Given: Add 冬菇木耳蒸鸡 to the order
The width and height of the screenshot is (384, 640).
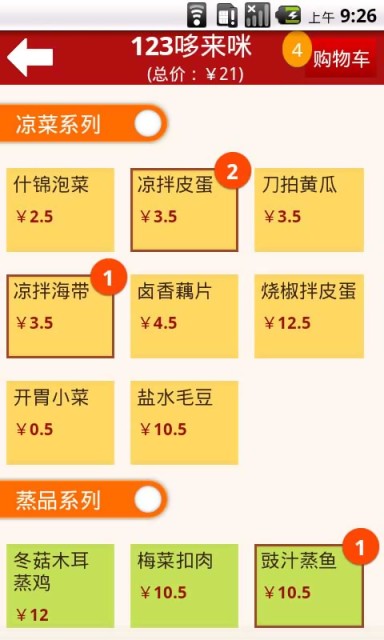Looking at the screenshot, I should click(60, 586).
